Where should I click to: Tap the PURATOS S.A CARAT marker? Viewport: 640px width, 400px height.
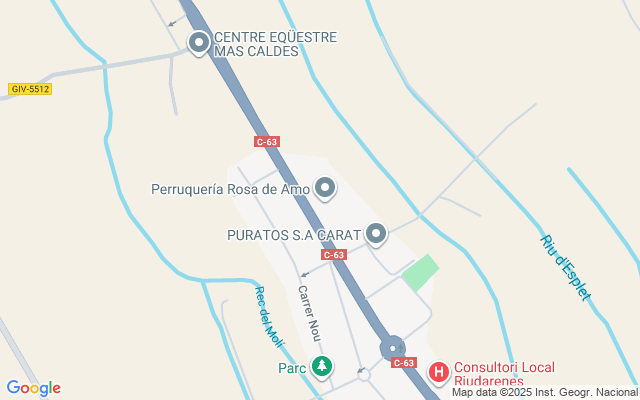pyautogui.click(x=376, y=234)
